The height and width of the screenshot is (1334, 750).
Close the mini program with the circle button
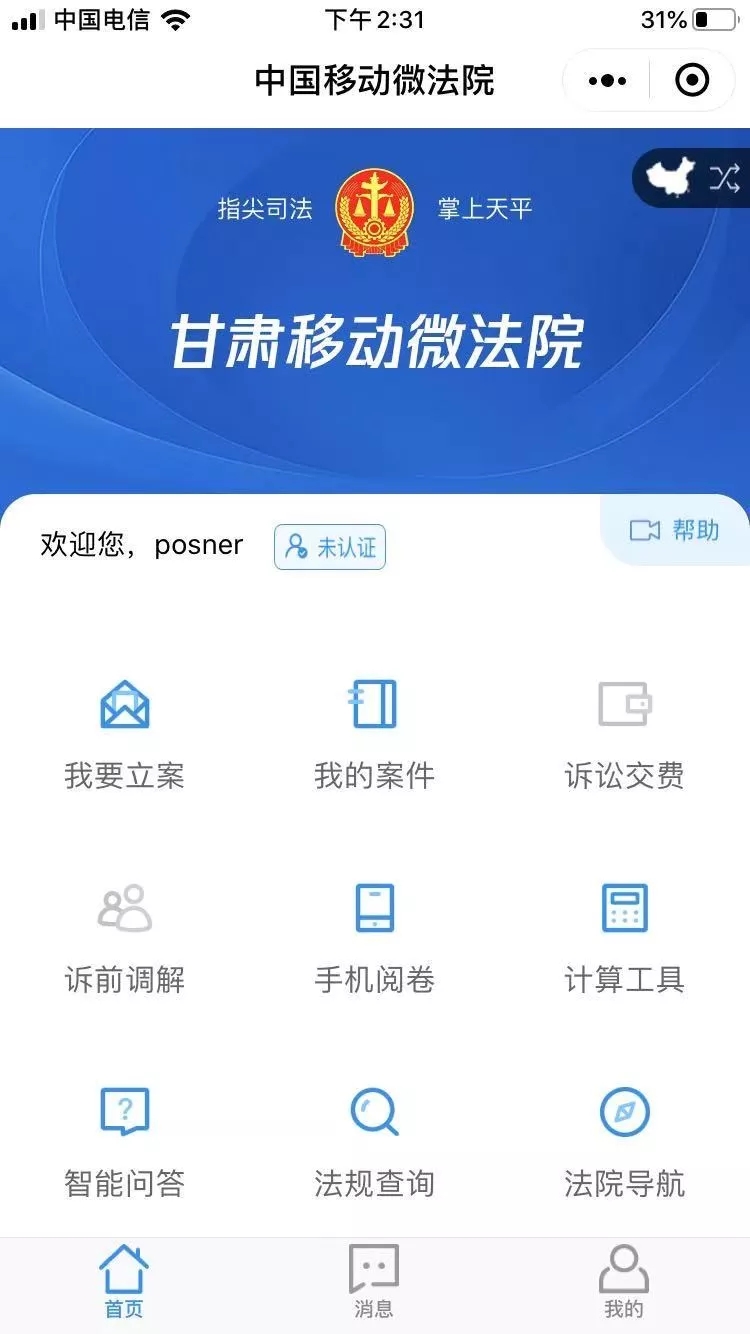point(692,81)
